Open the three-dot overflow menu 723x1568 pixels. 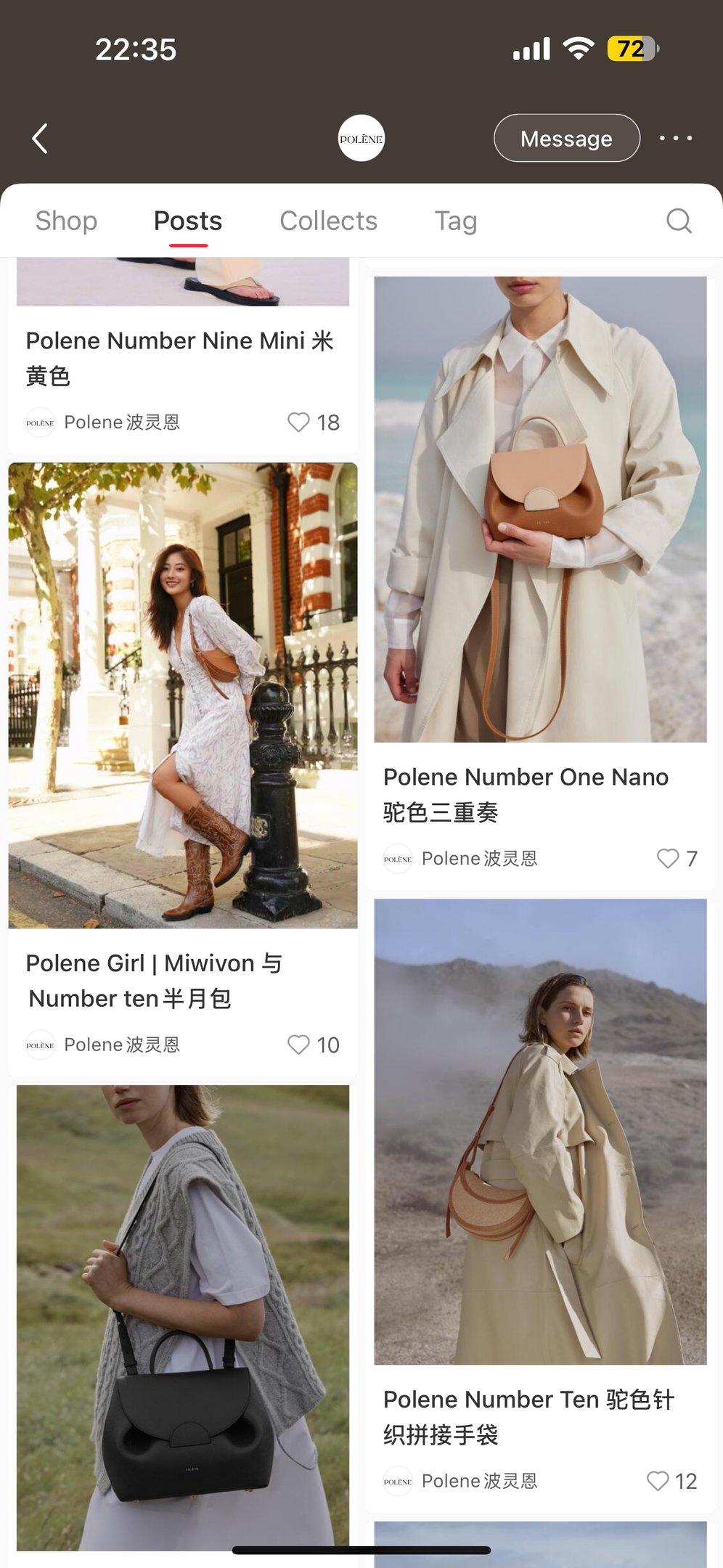coord(675,138)
